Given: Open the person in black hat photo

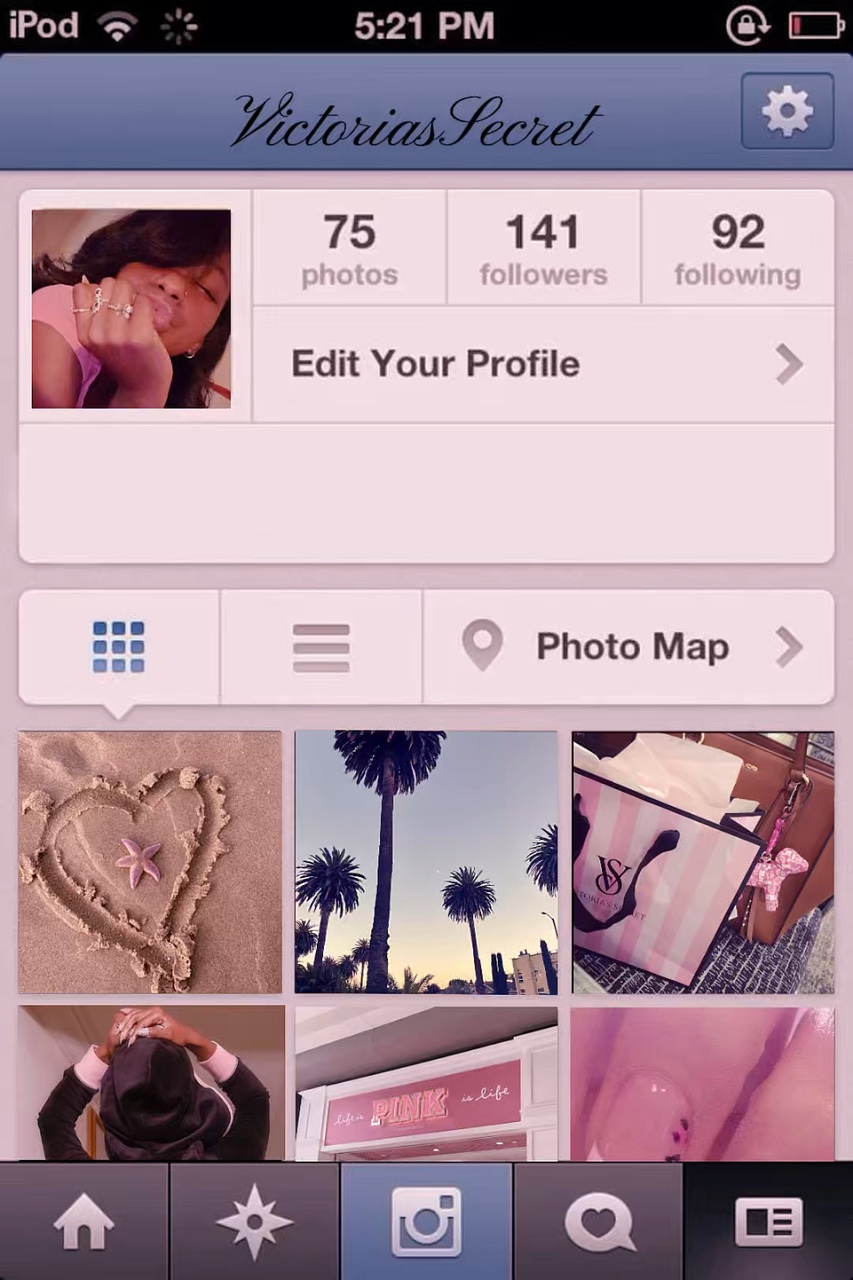Looking at the screenshot, I should 150,1084.
